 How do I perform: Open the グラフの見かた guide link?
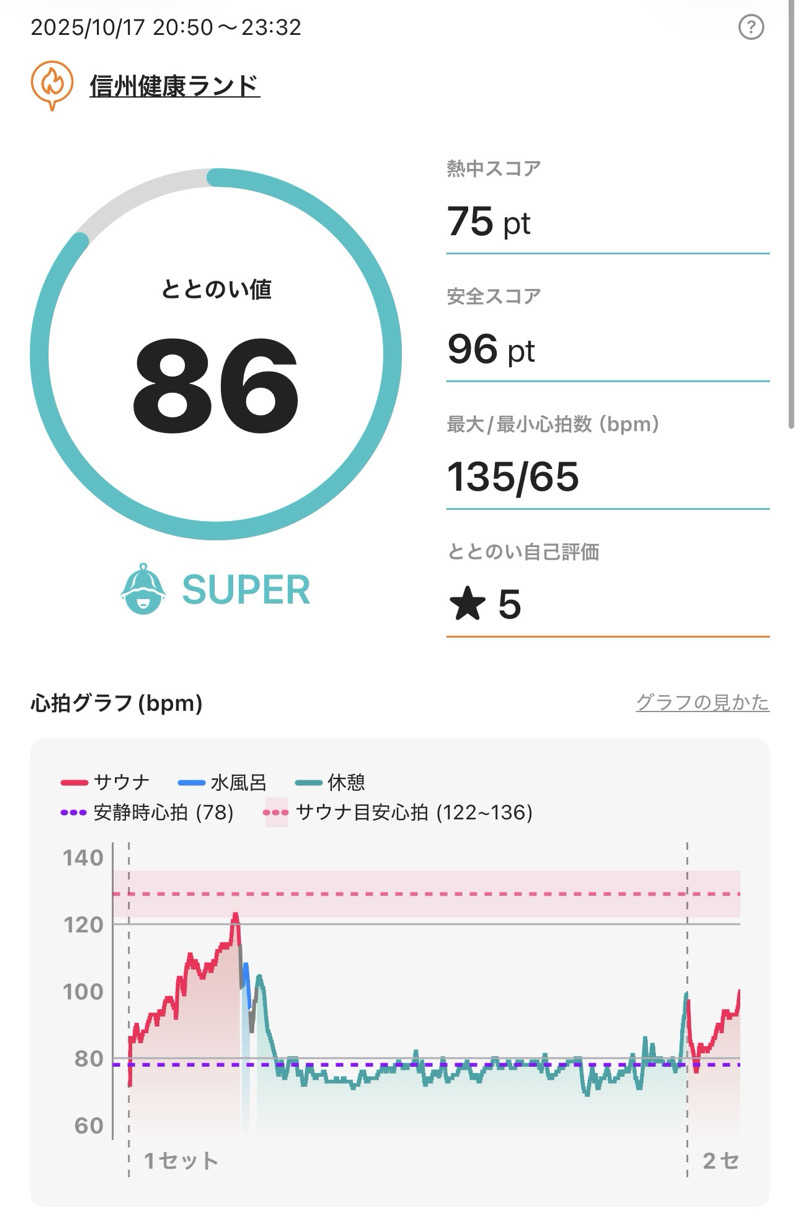pos(704,703)
